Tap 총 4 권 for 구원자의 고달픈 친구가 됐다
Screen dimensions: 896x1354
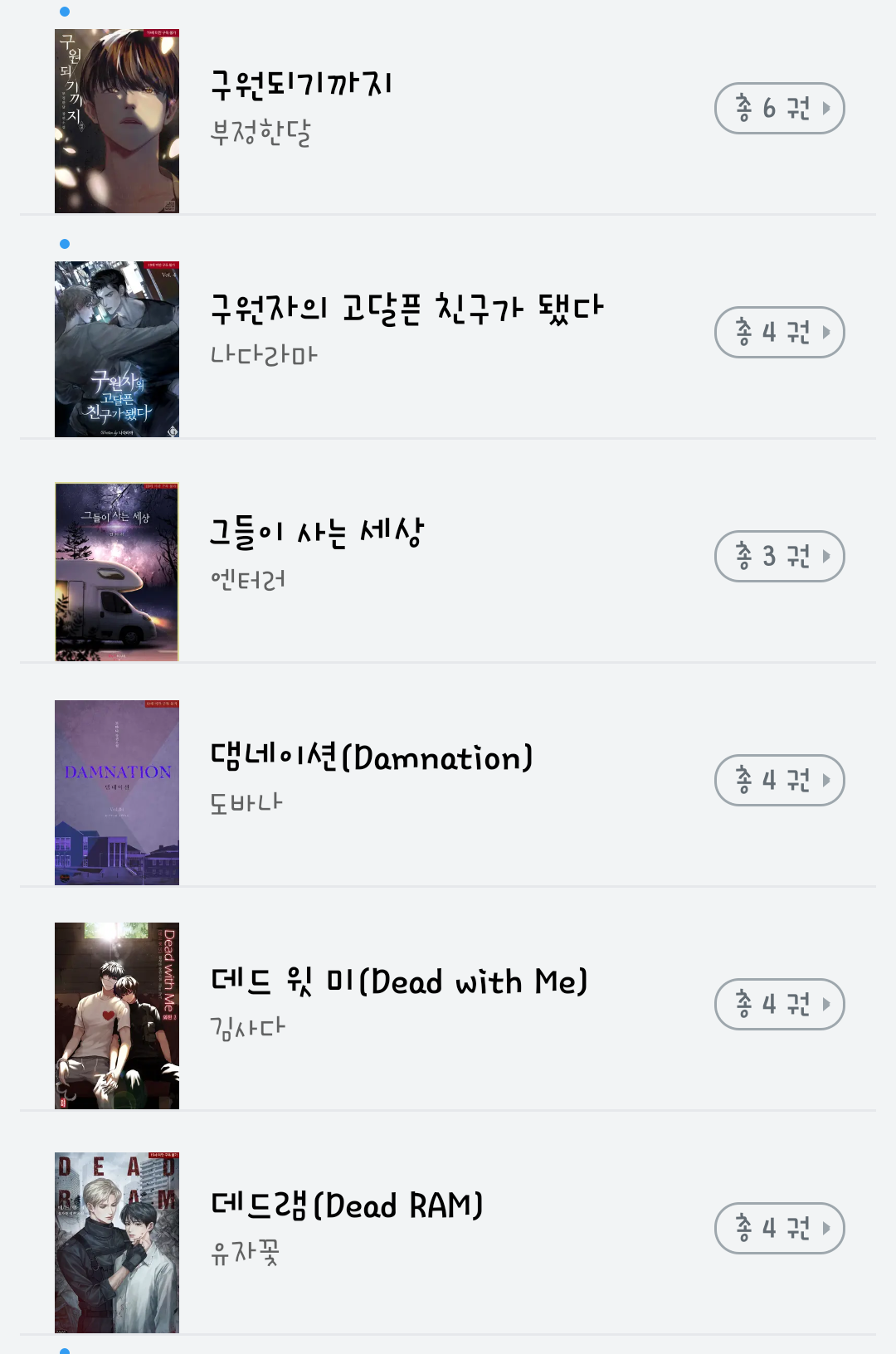coord(779,332)
